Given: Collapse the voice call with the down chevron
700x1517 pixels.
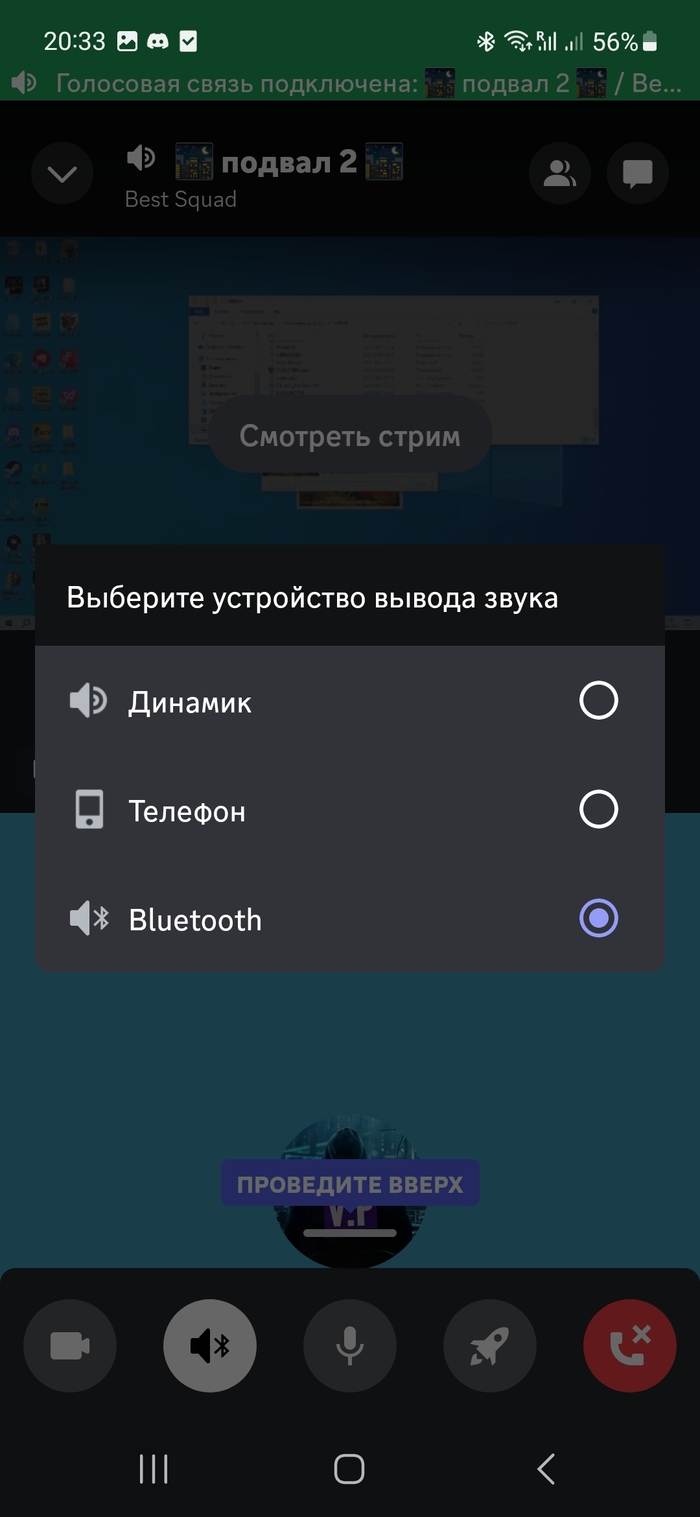Looking at the screenshot, I should click(62, 175).
